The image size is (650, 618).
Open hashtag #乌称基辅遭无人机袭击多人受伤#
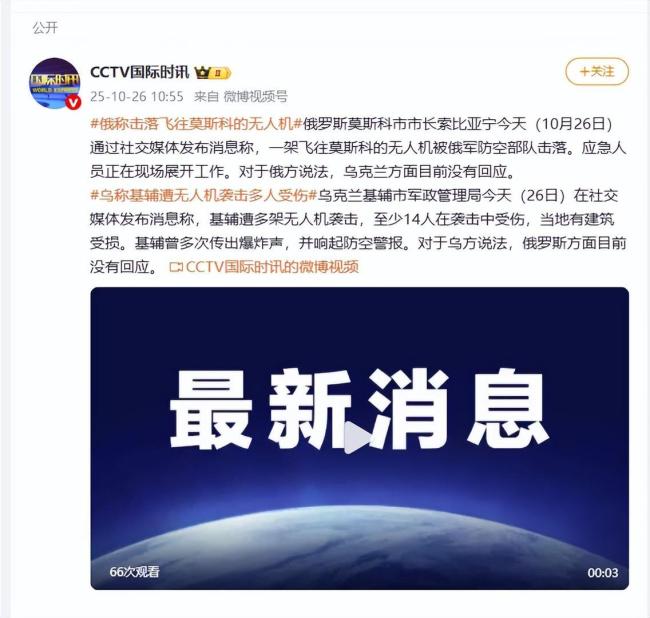click(x=198, y=194)
